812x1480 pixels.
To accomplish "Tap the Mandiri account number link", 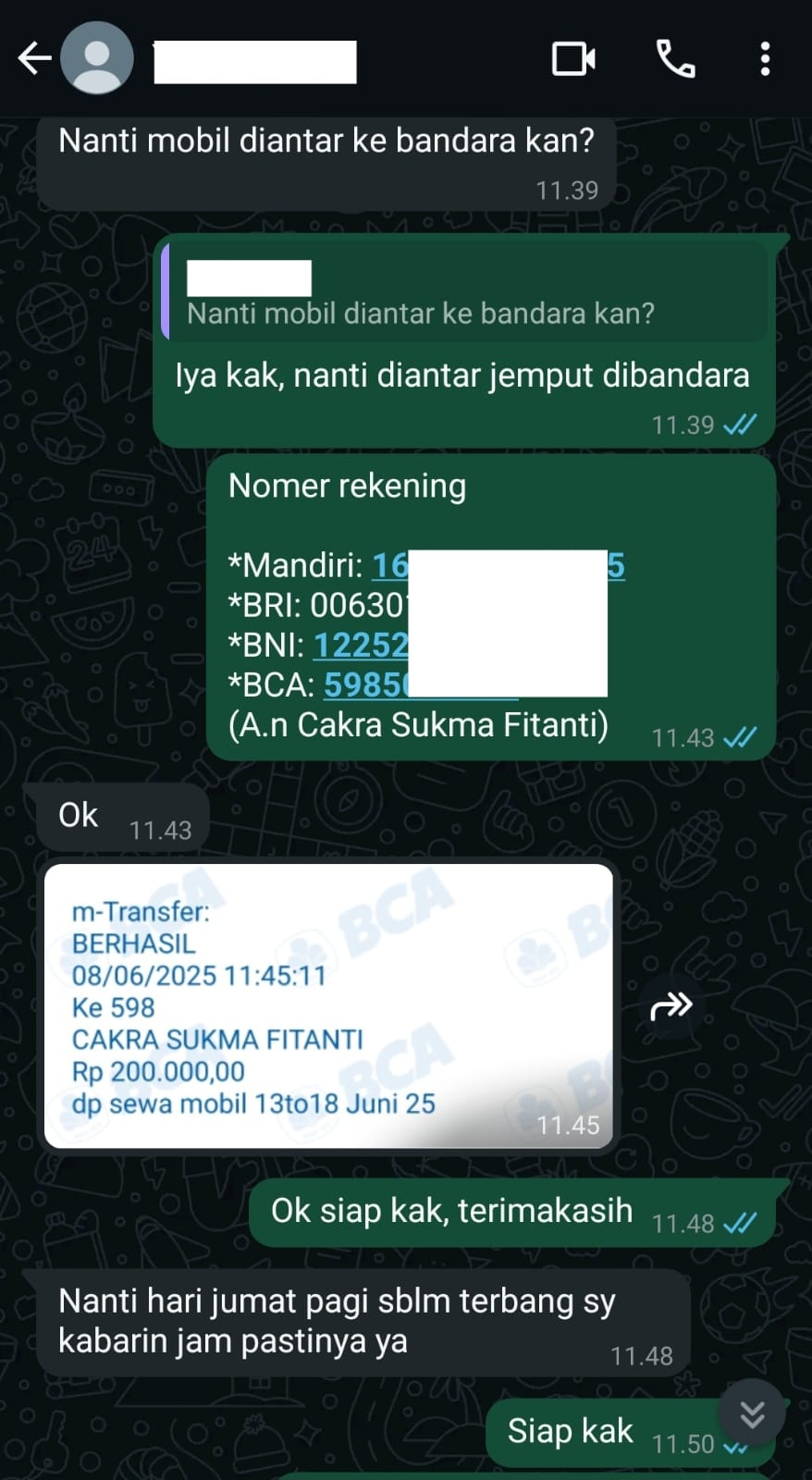I will [x=389, y=565].
